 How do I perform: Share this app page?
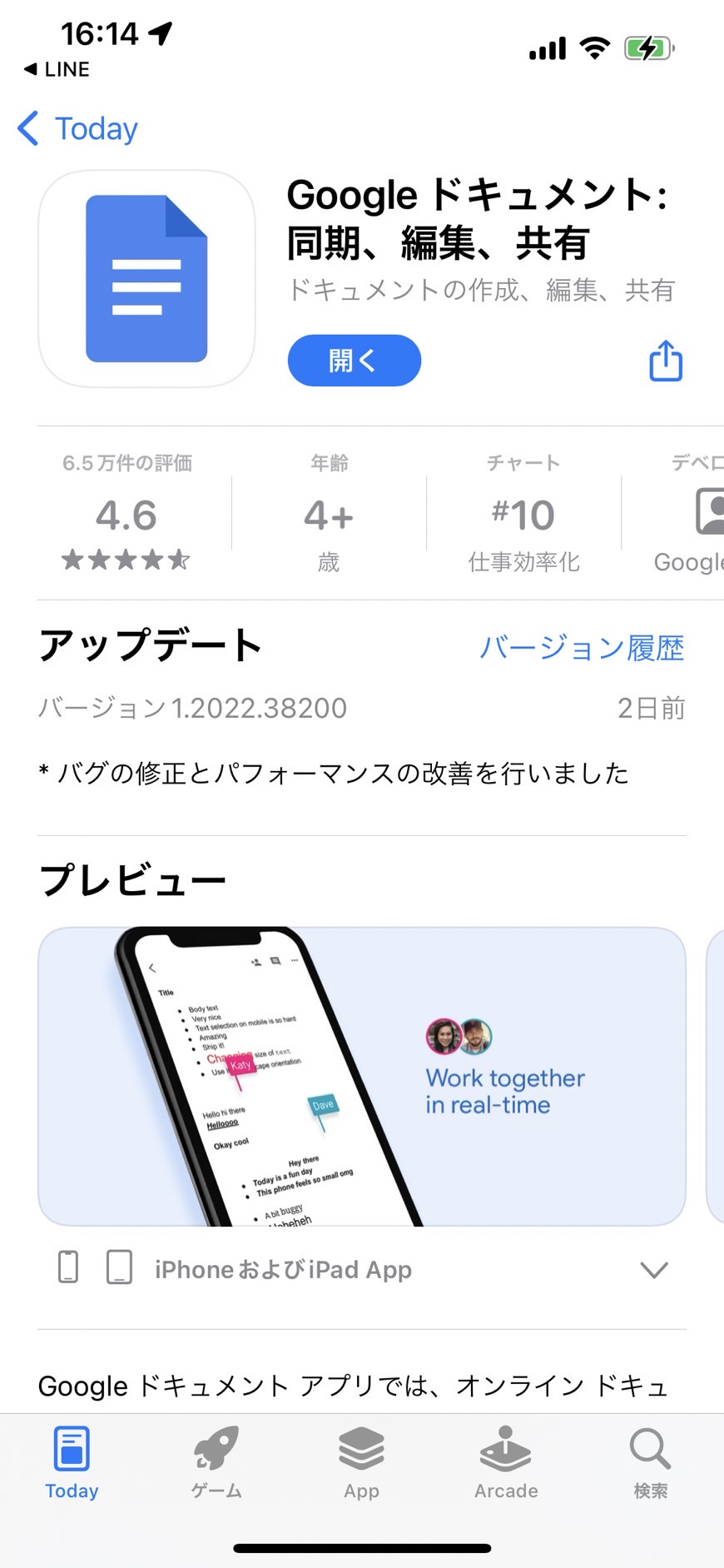click(666, 361)
